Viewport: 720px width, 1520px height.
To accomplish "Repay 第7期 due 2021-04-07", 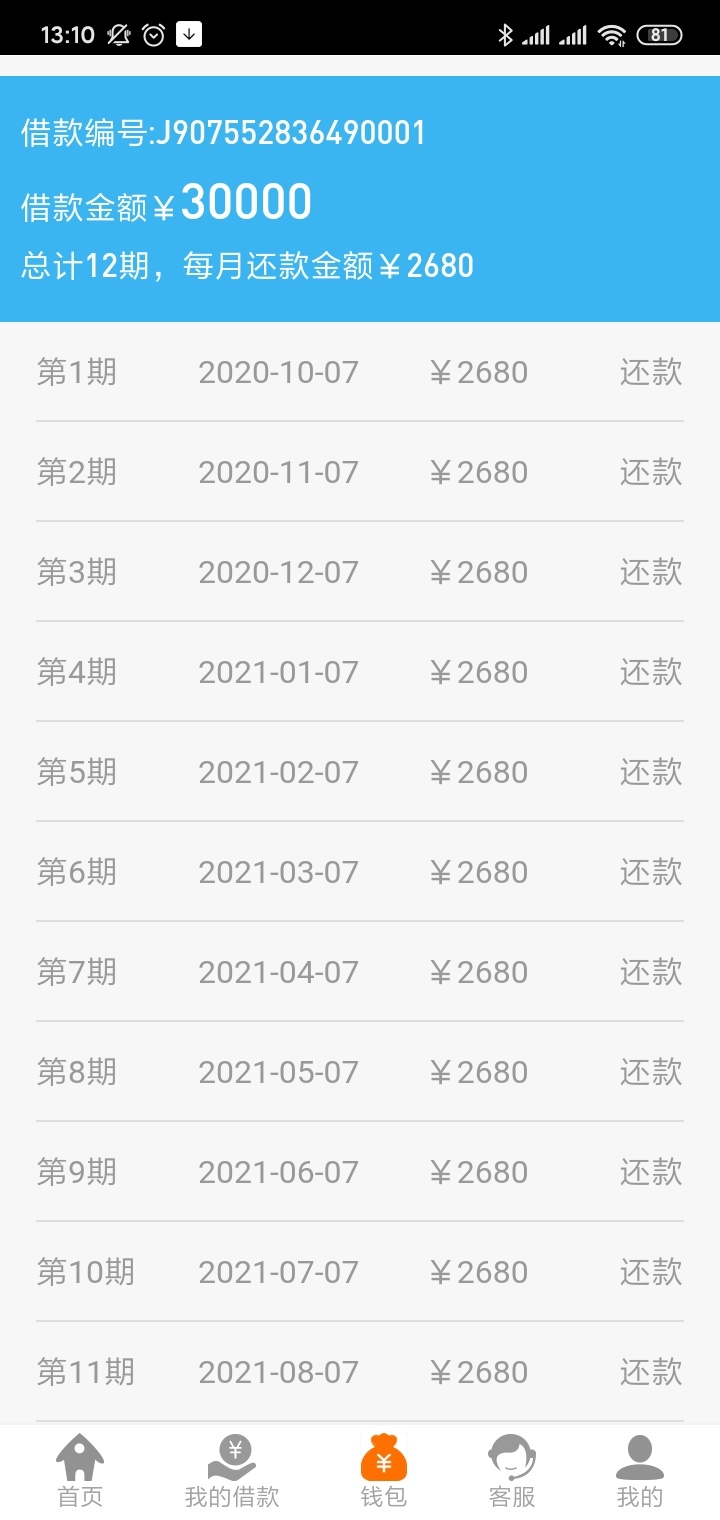I will 651,972.
